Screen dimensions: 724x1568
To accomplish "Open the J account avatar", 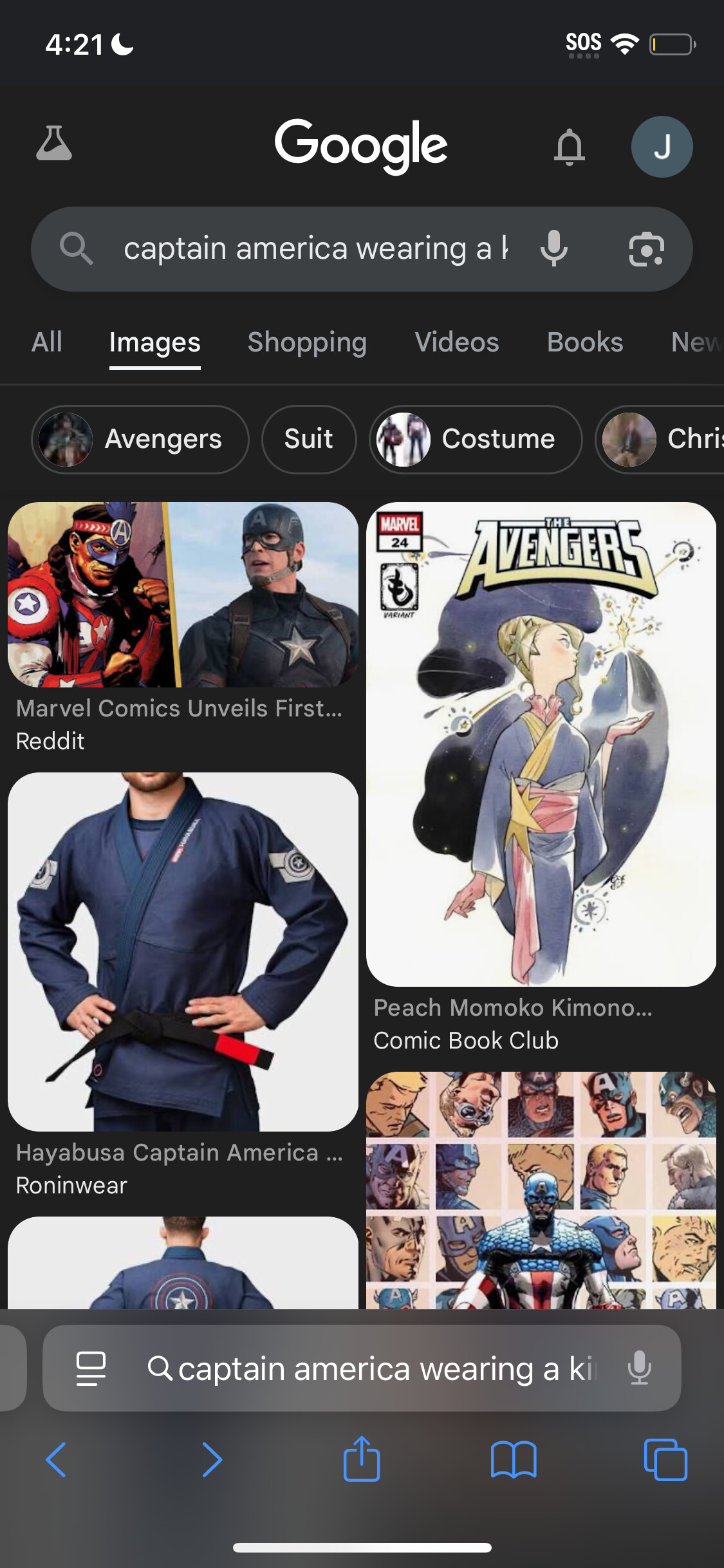I will 662,147.
